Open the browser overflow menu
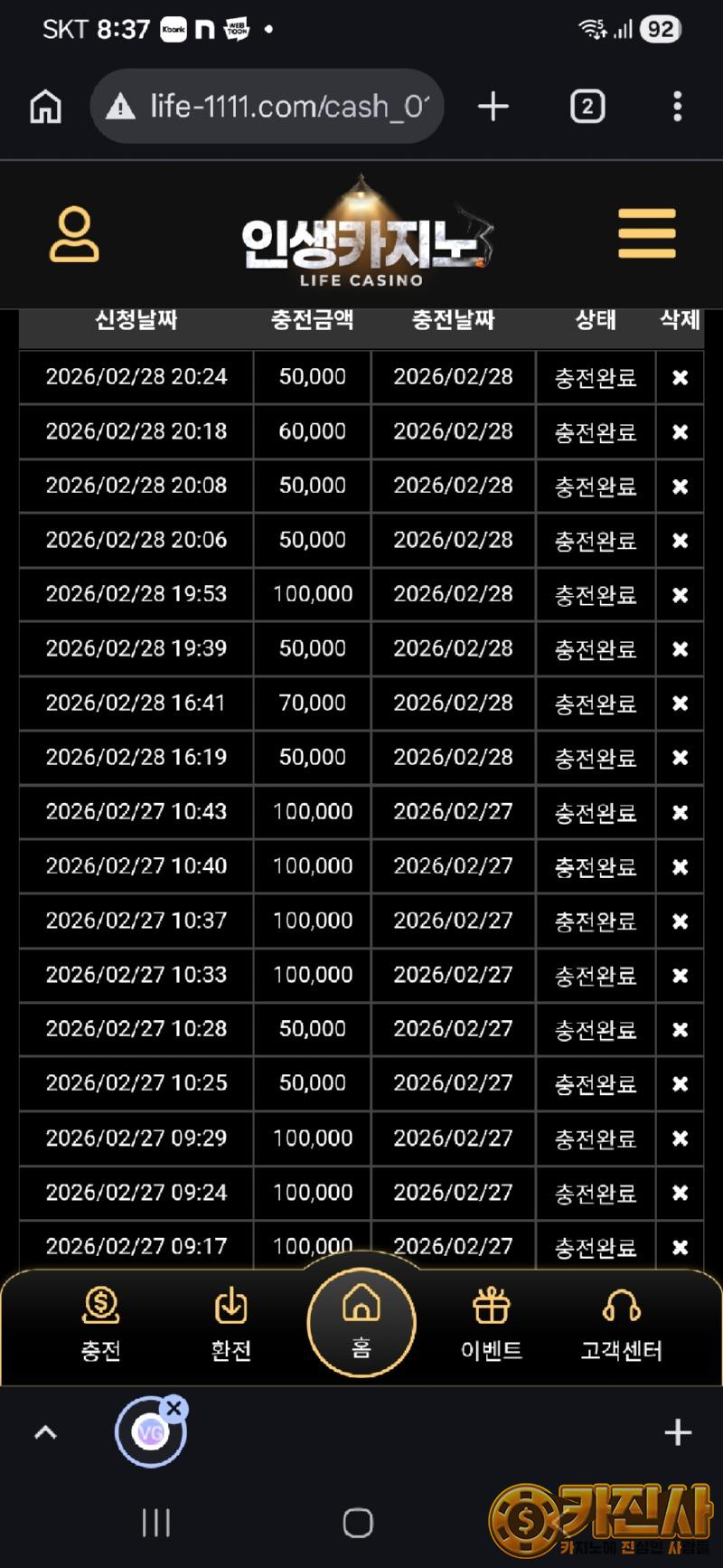 point(677,107)
